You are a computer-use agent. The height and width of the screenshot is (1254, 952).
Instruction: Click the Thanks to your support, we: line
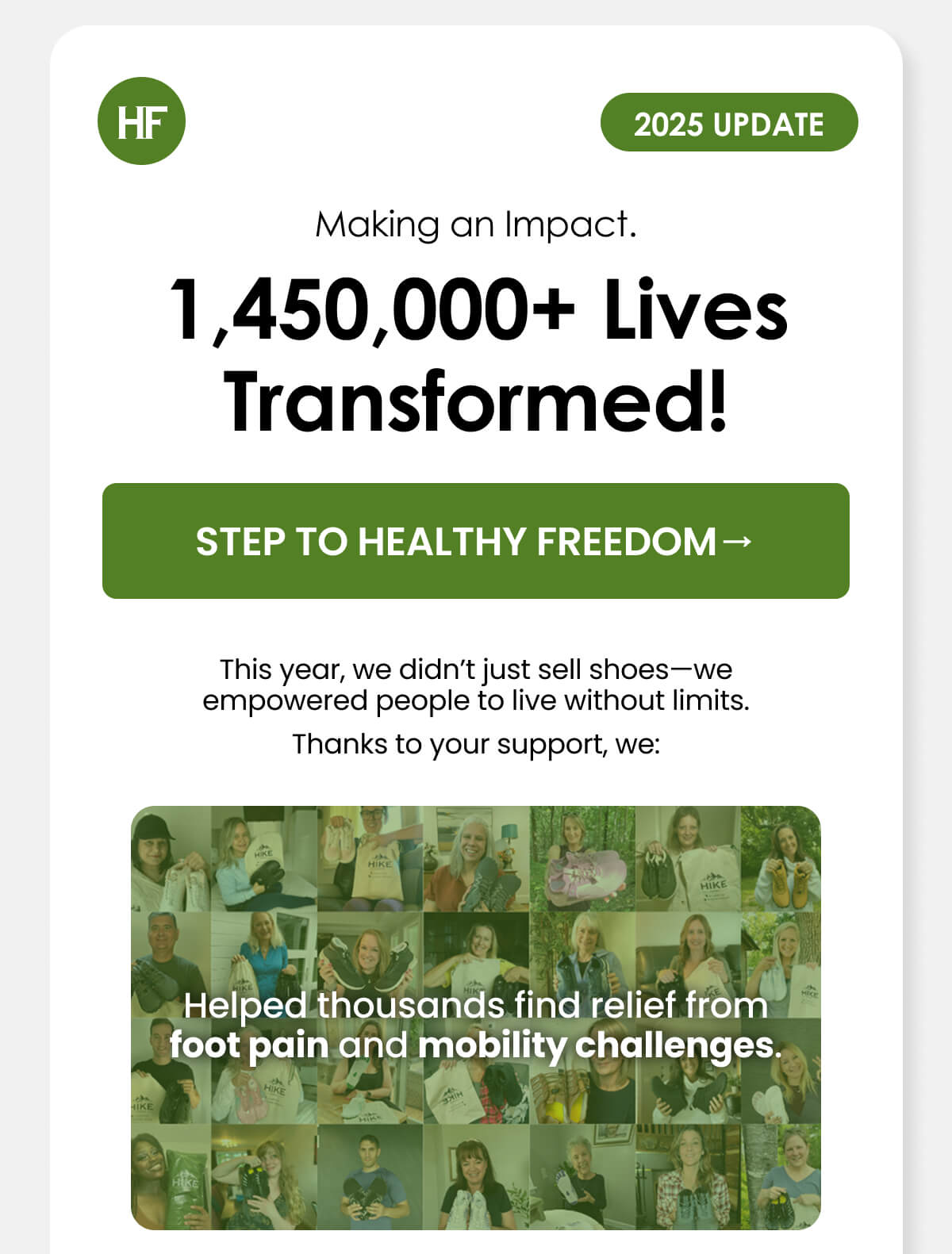476,742
